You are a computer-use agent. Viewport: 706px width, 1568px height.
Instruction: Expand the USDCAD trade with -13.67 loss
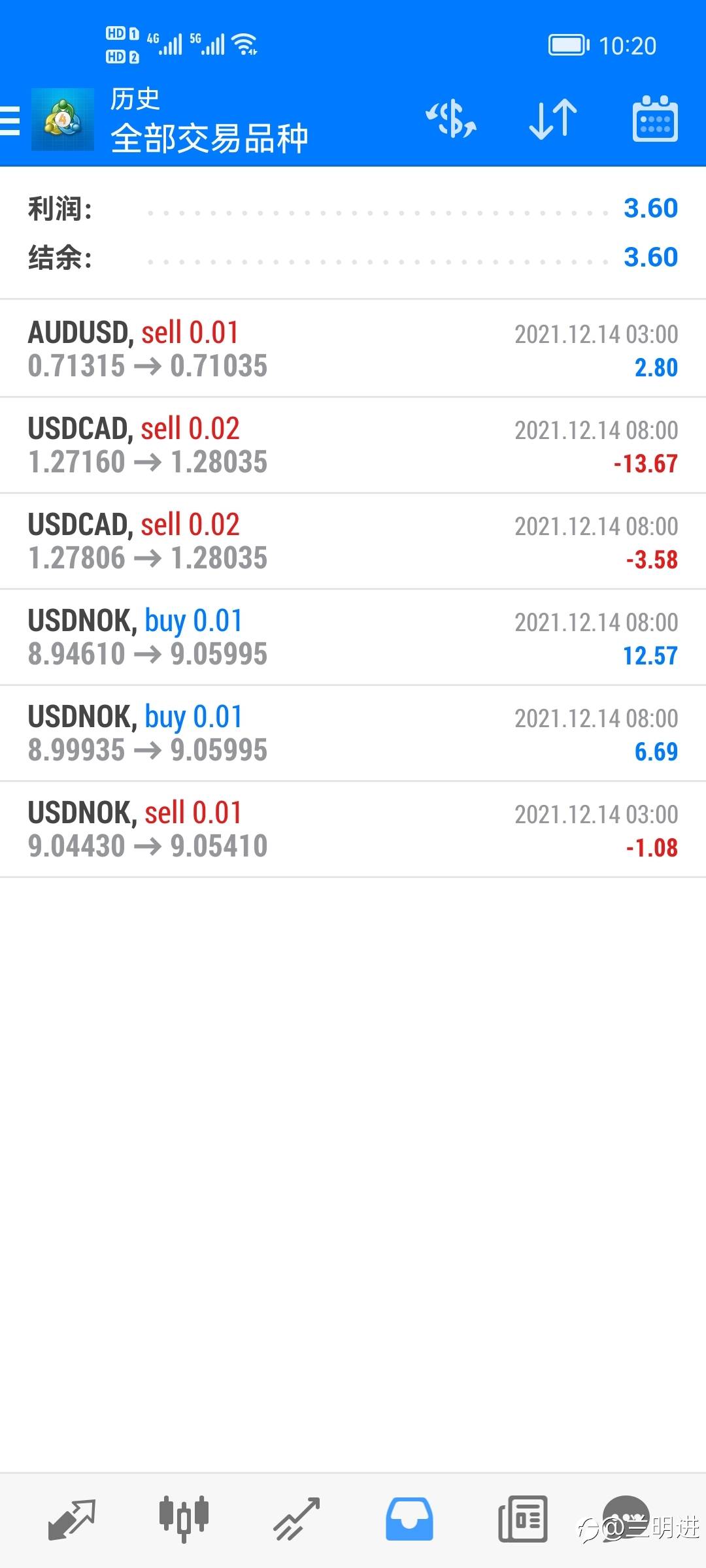click(353, 445)
